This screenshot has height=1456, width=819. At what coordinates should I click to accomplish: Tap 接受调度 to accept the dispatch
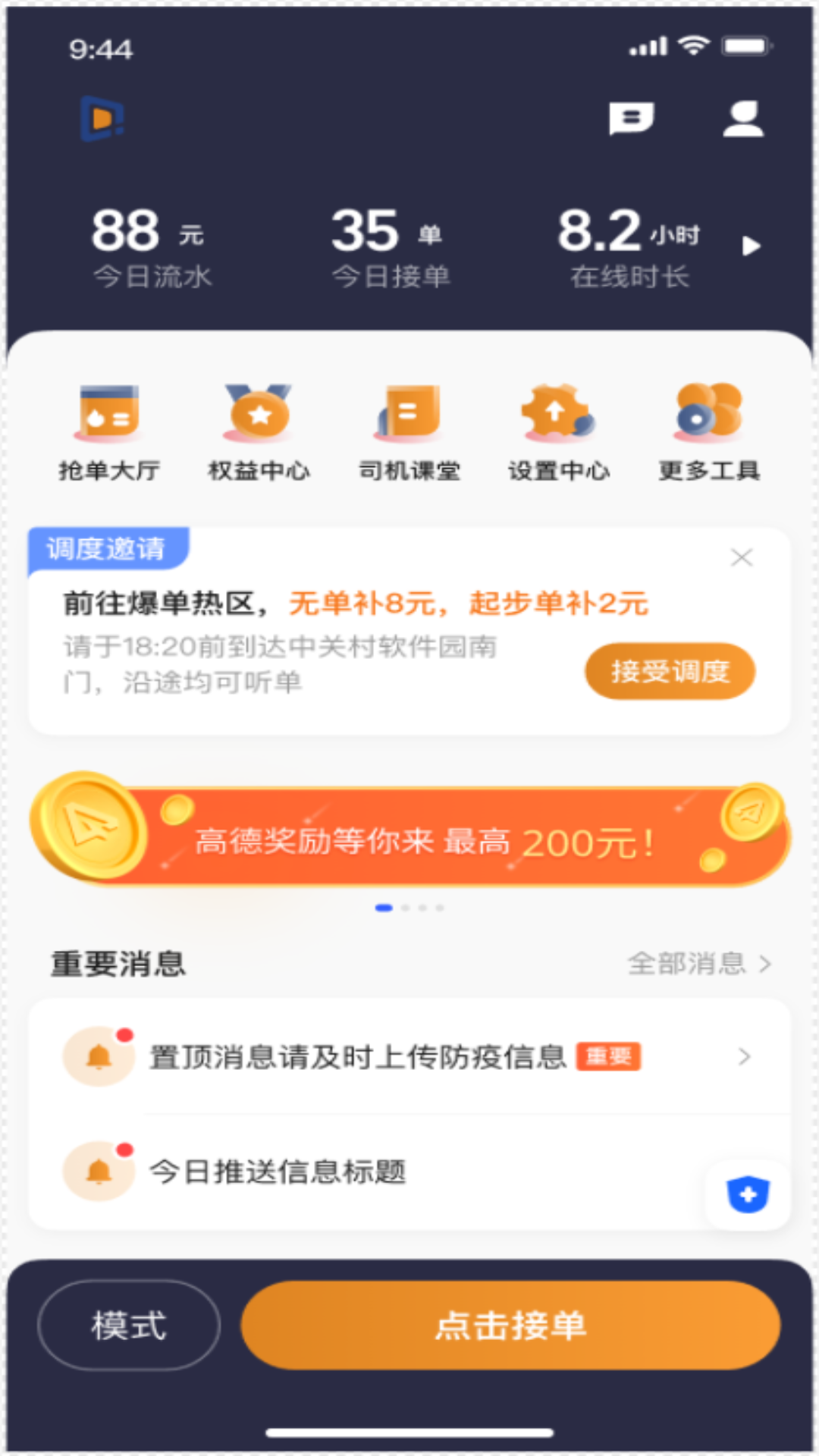tap(670, 671)
